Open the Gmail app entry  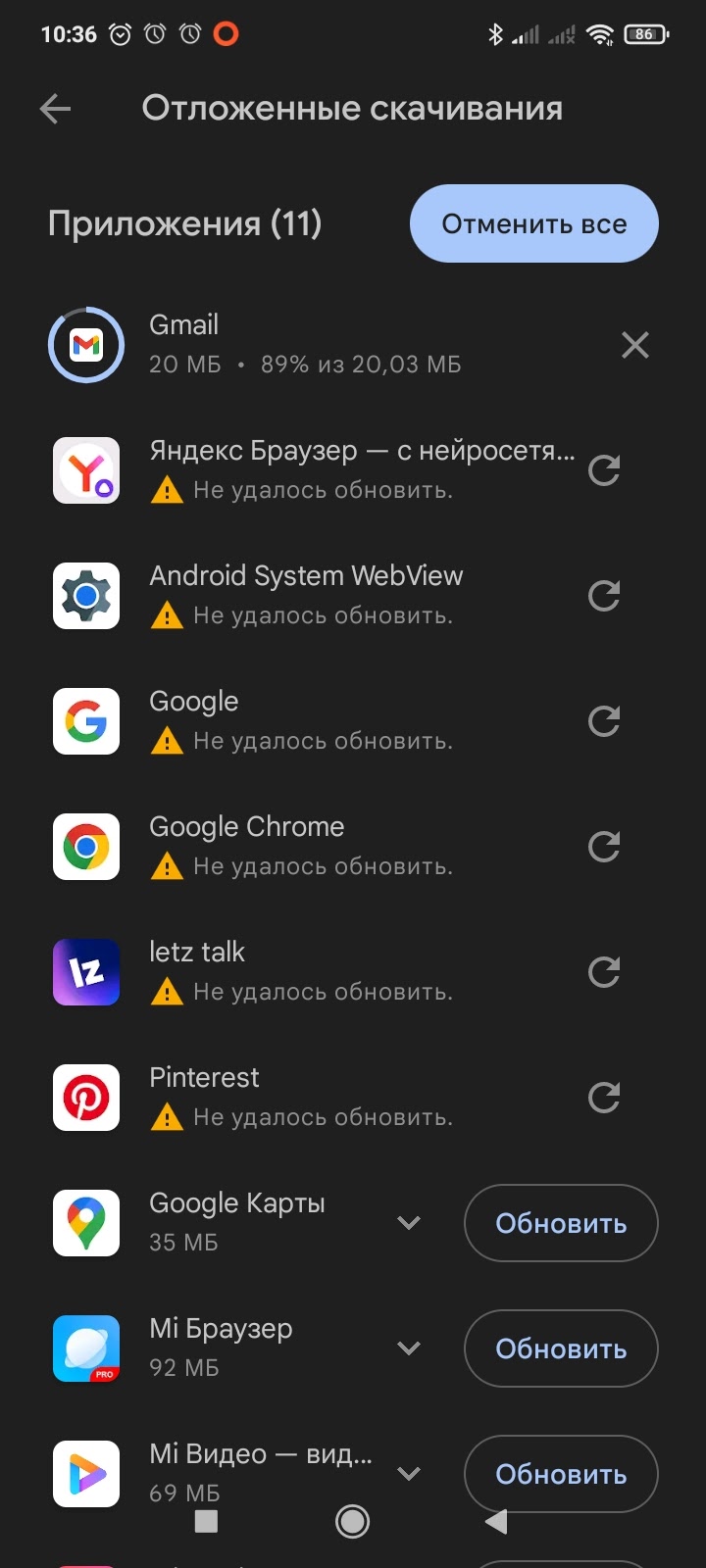click(x=183, y=325)
